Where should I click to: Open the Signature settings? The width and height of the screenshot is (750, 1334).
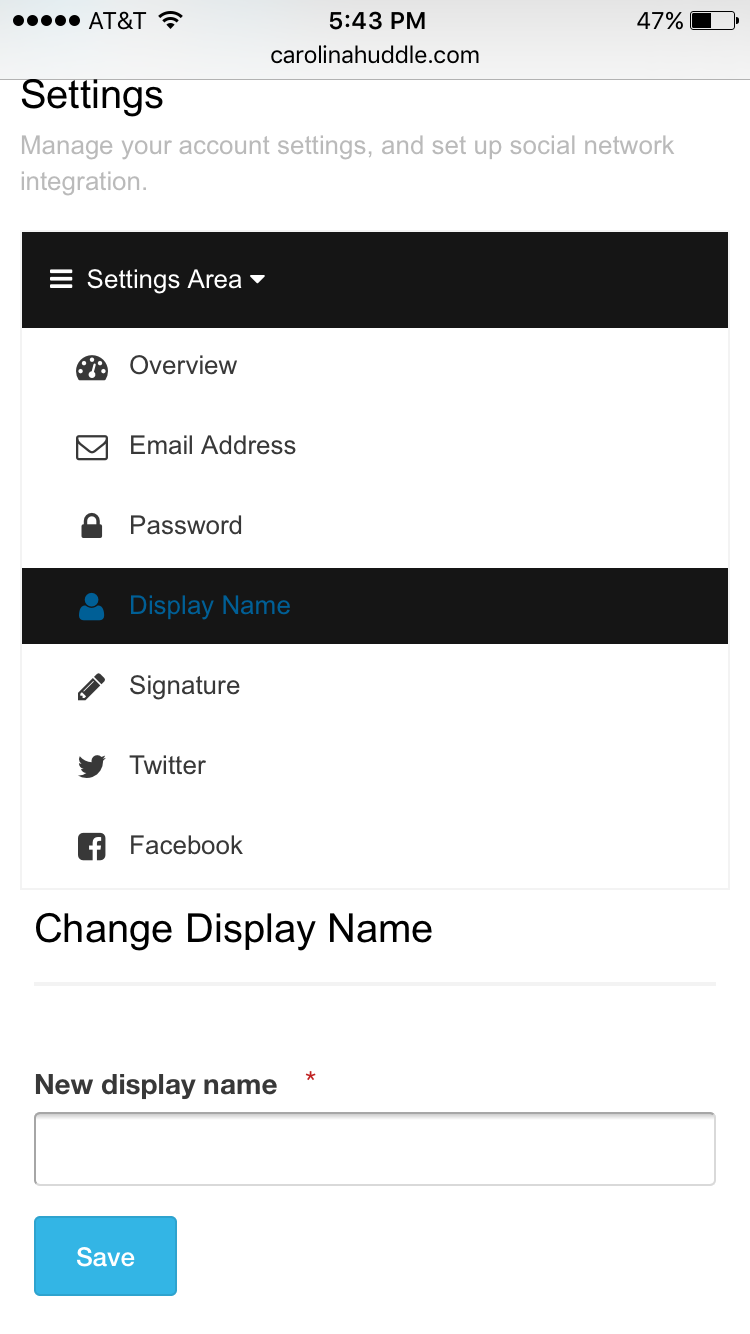[x=375, y=686]
